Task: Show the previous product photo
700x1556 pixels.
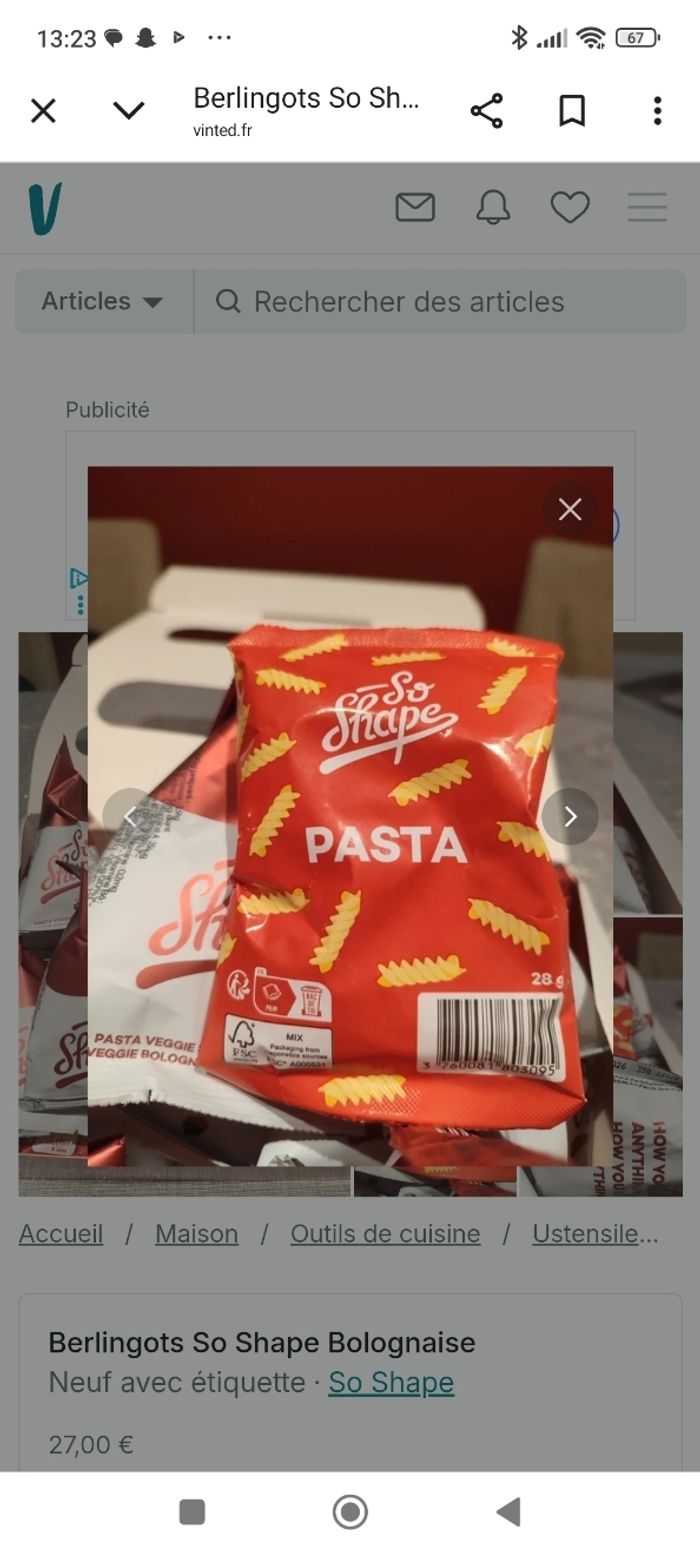Action: tap(130, 817)
